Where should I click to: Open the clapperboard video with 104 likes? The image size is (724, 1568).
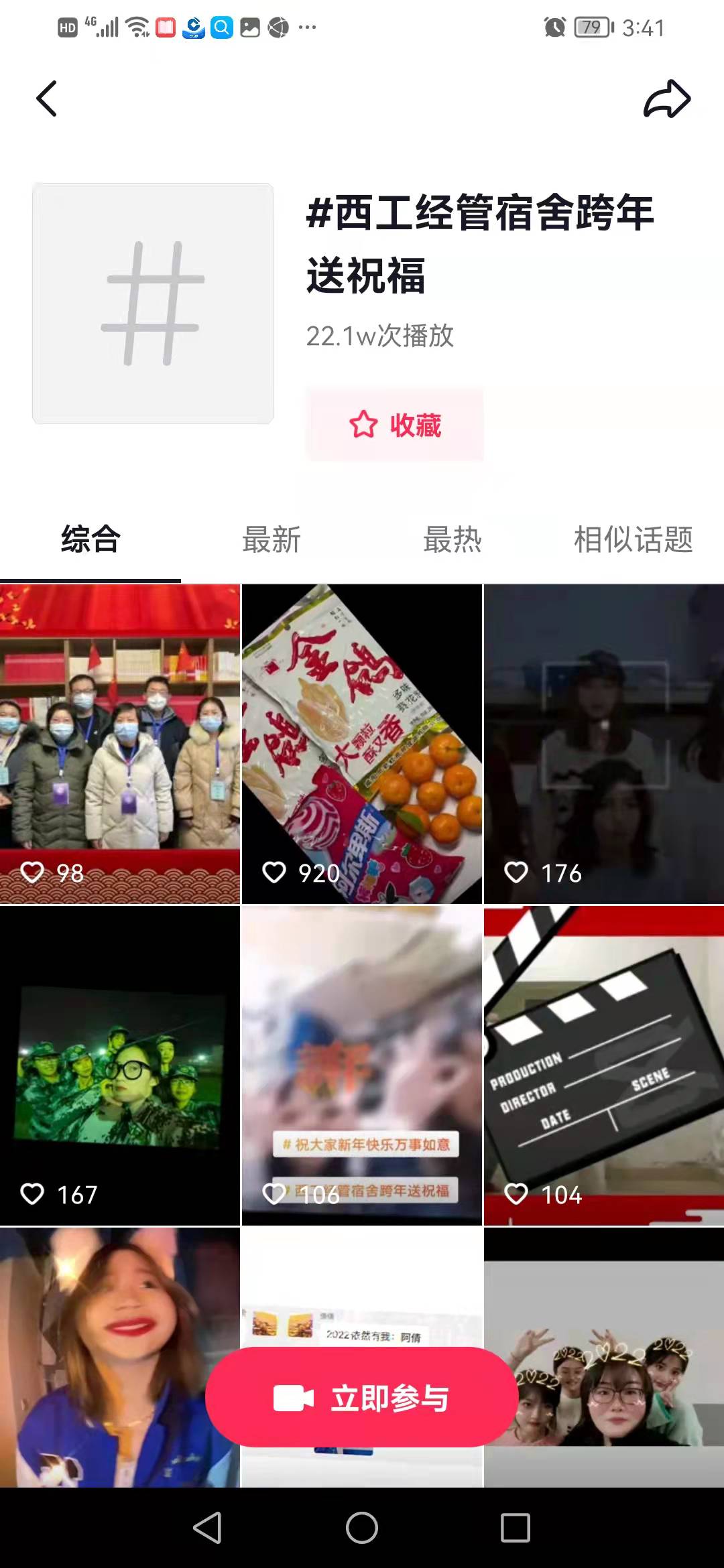click(x=603, y=1065)
